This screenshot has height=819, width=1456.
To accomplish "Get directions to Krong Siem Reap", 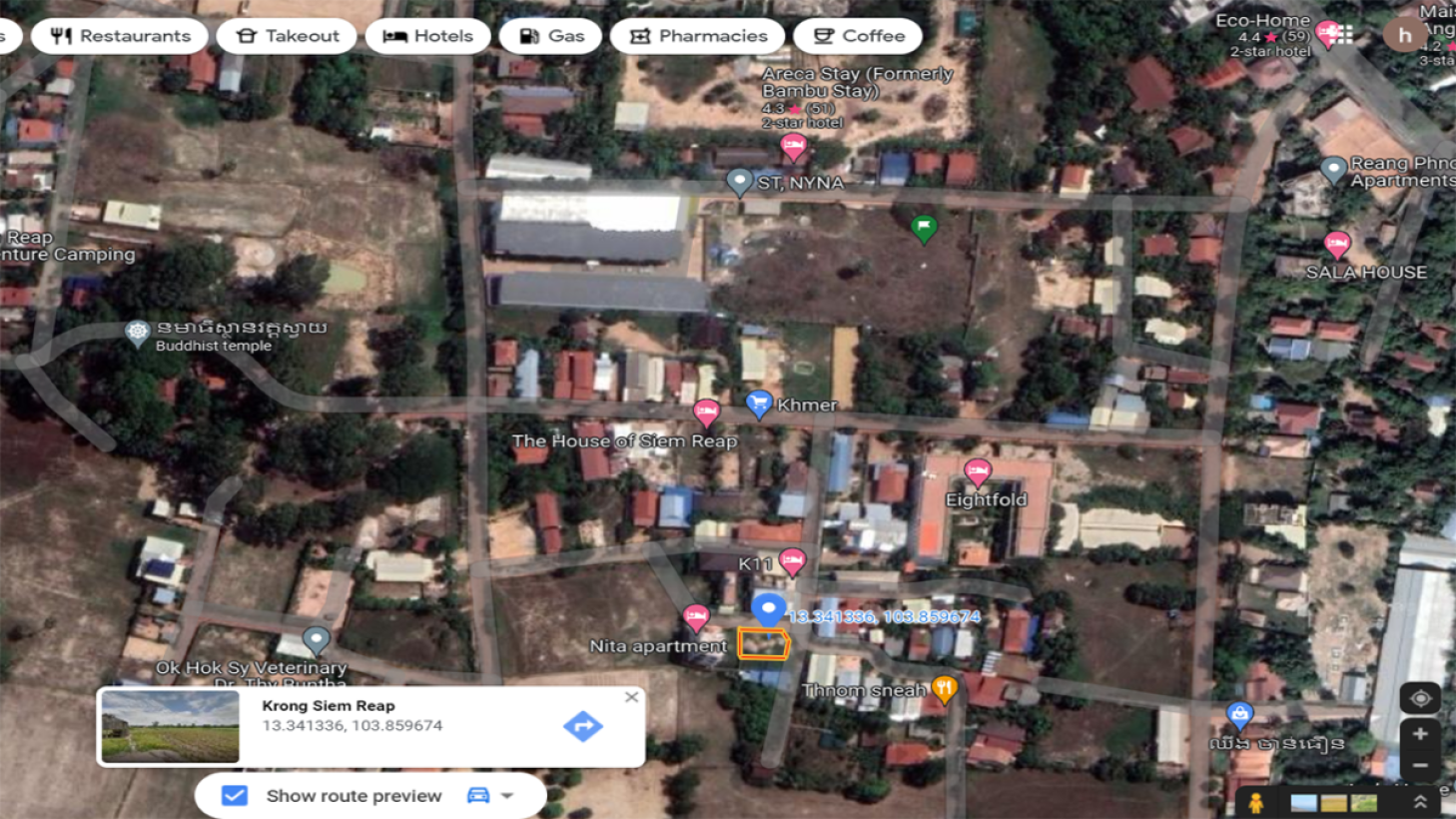I will [582, 726].
